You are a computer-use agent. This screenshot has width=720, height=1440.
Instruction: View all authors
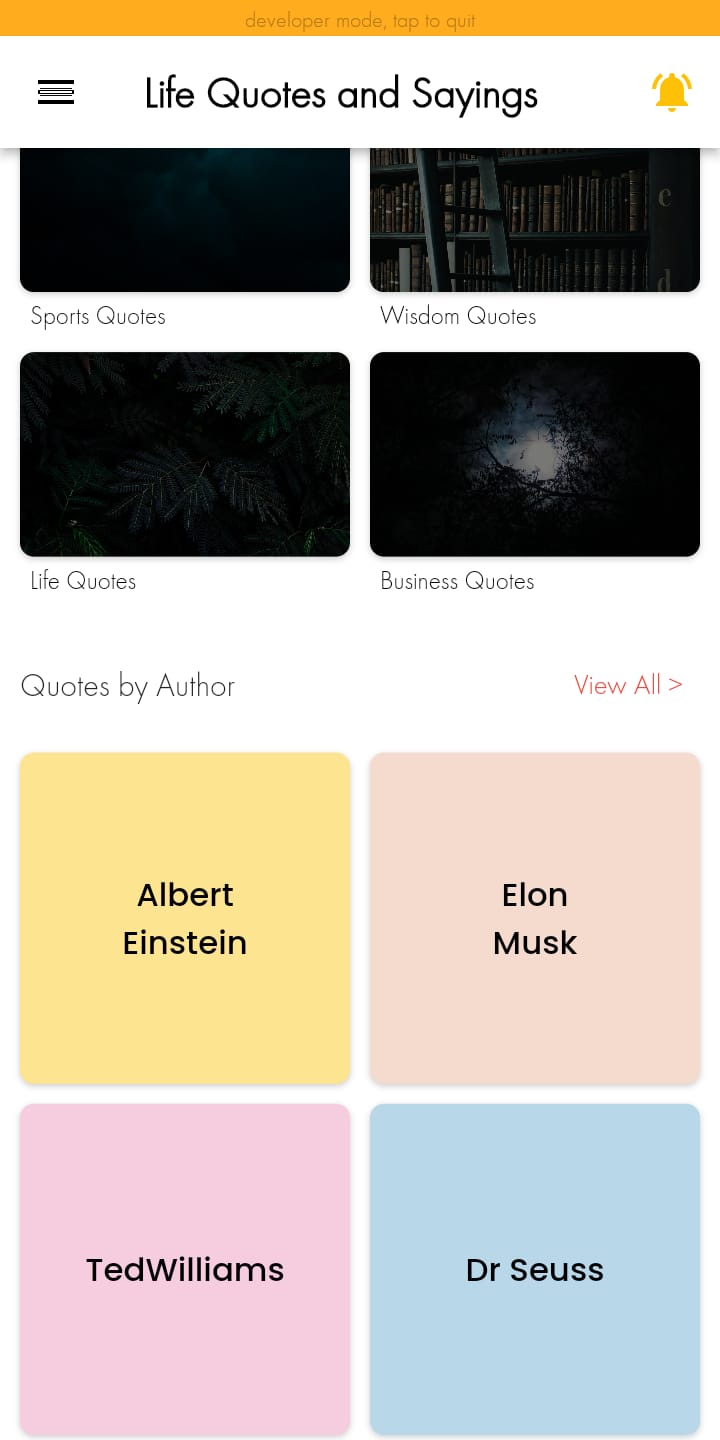(x=628, y=685)
